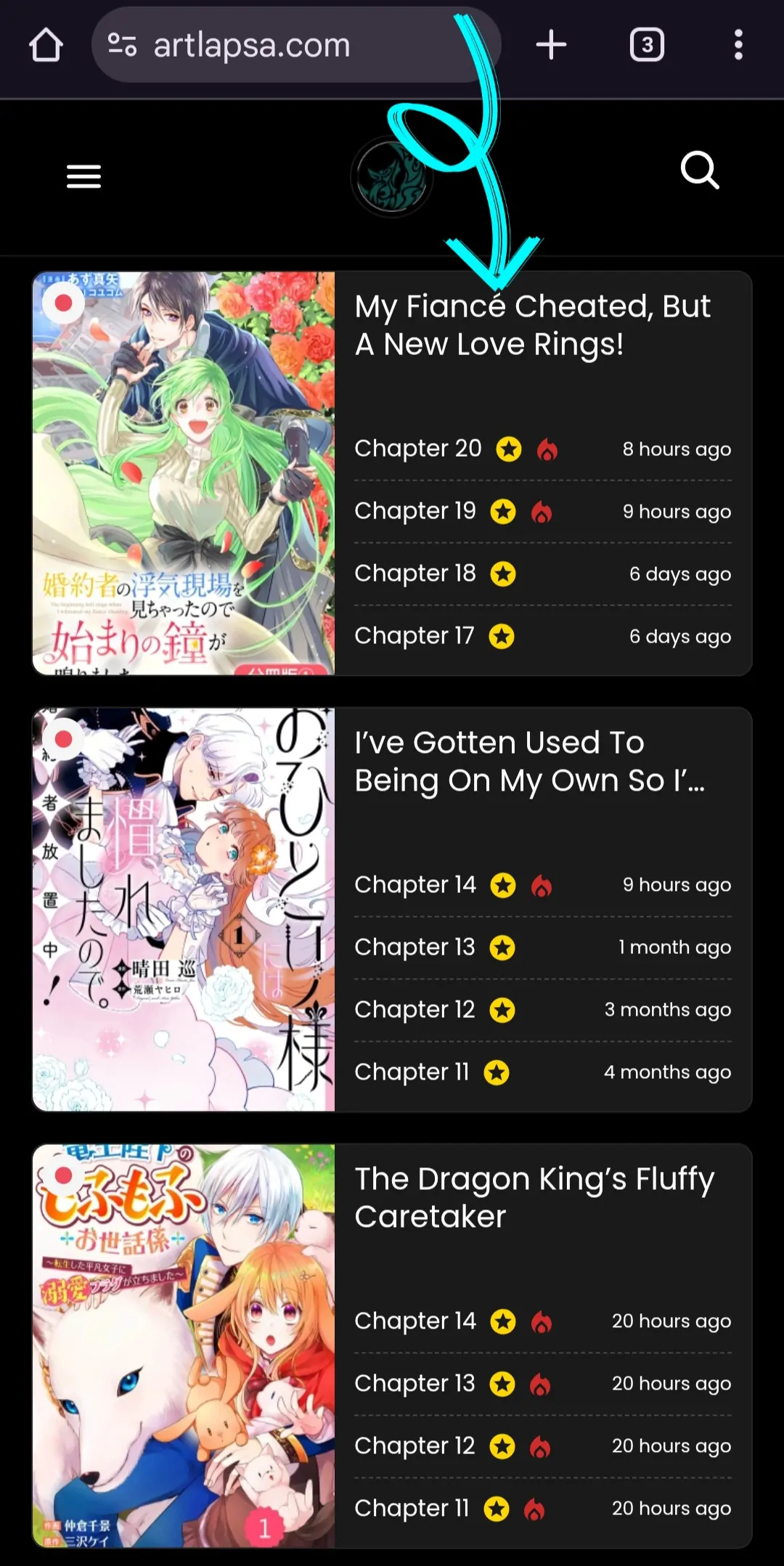Viewport: 784px width, 1566px height.
Task: Open the tab switcher showing 3 tabs
Action: pos(647,45)
